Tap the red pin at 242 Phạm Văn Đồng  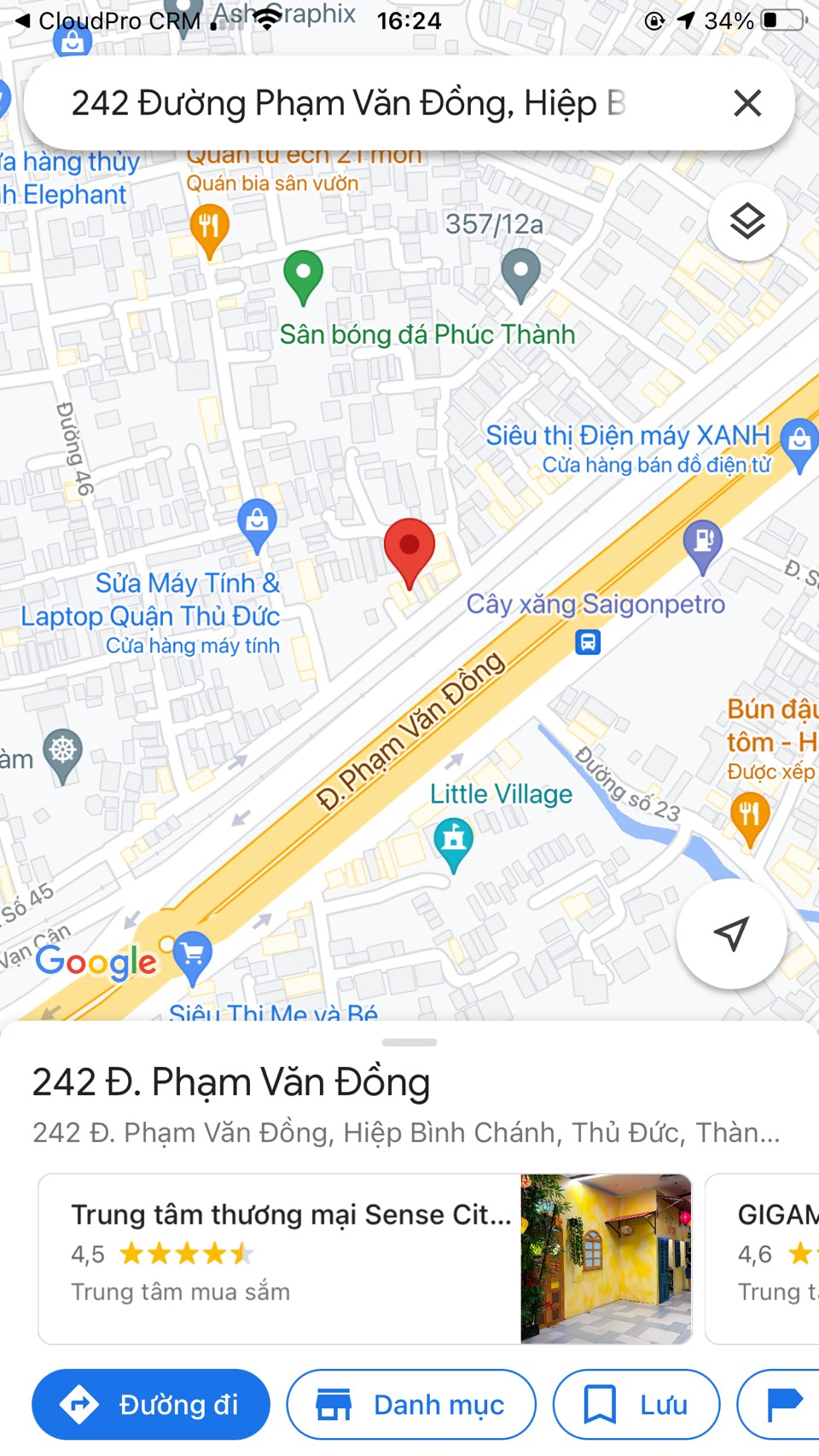click(x=409, y=550)
